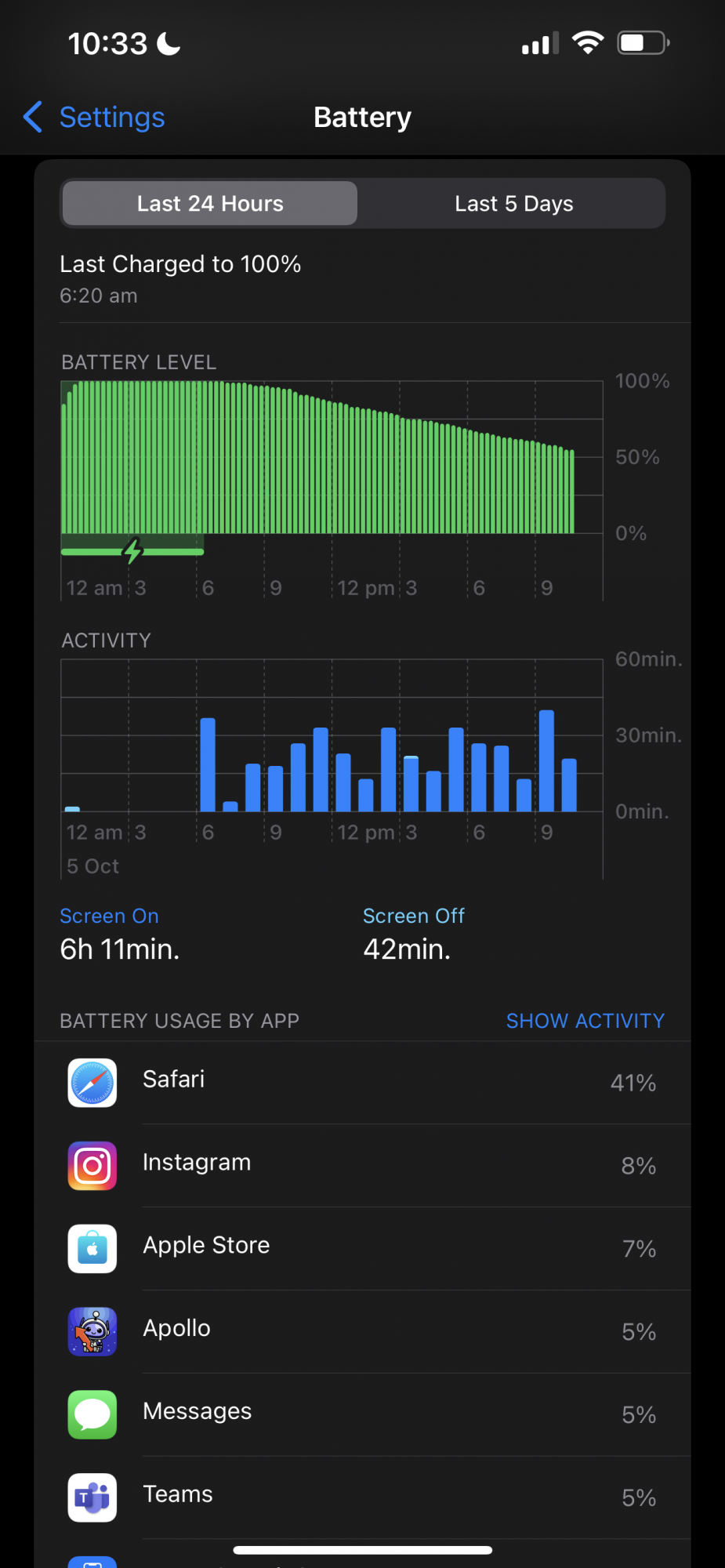Select the Last 24 Hours segment
This screenshot has height=1568, width=725.
[x=210, y=204]
